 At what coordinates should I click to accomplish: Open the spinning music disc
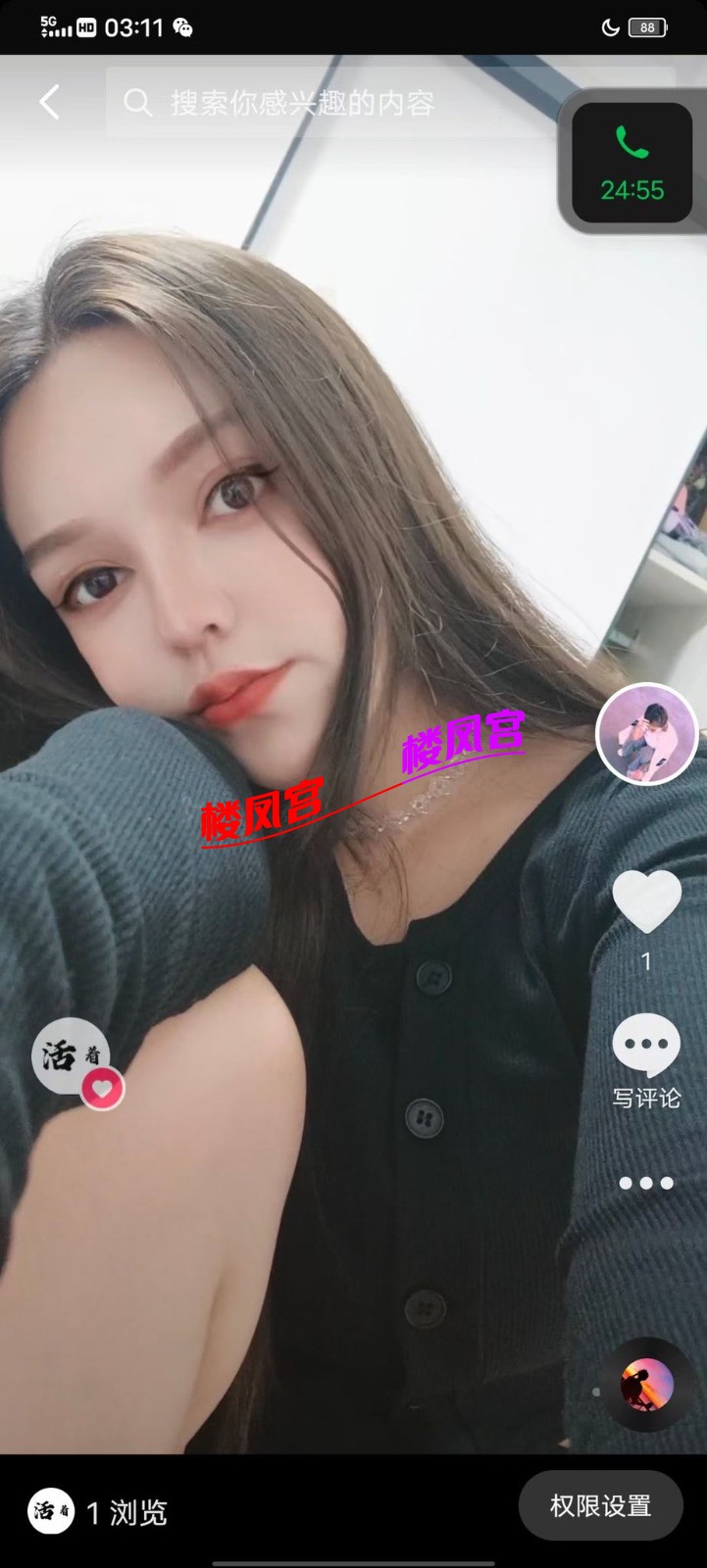(646, 1386)
